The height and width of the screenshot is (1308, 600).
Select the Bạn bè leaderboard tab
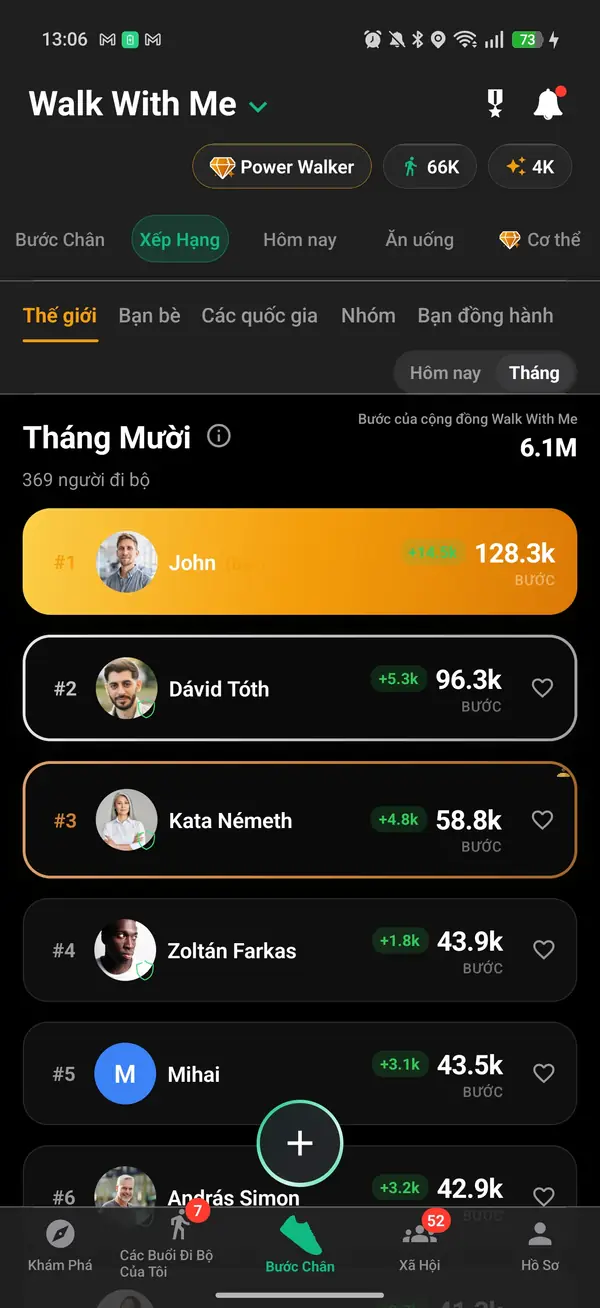pos(149,316)
